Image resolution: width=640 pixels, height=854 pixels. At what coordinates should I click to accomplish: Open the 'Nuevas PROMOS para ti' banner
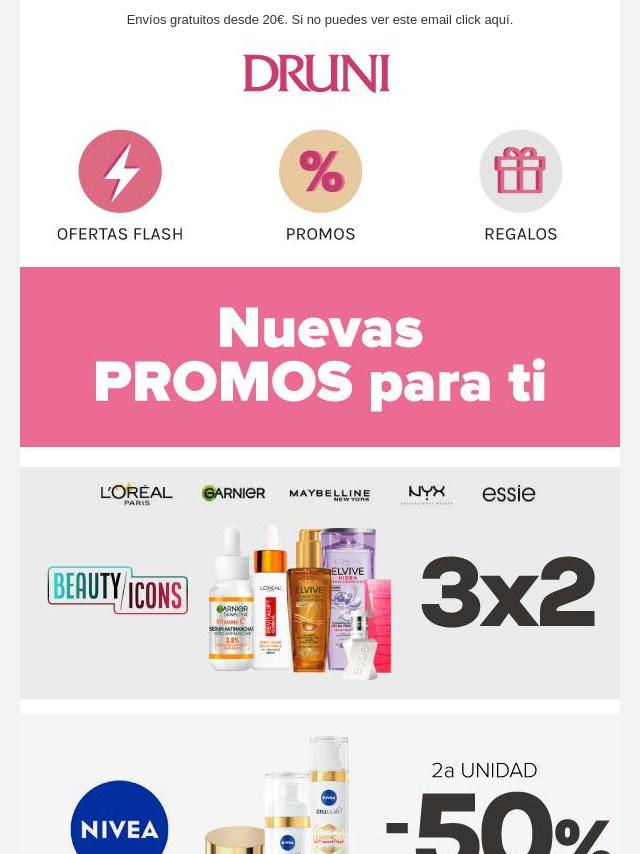320,357
